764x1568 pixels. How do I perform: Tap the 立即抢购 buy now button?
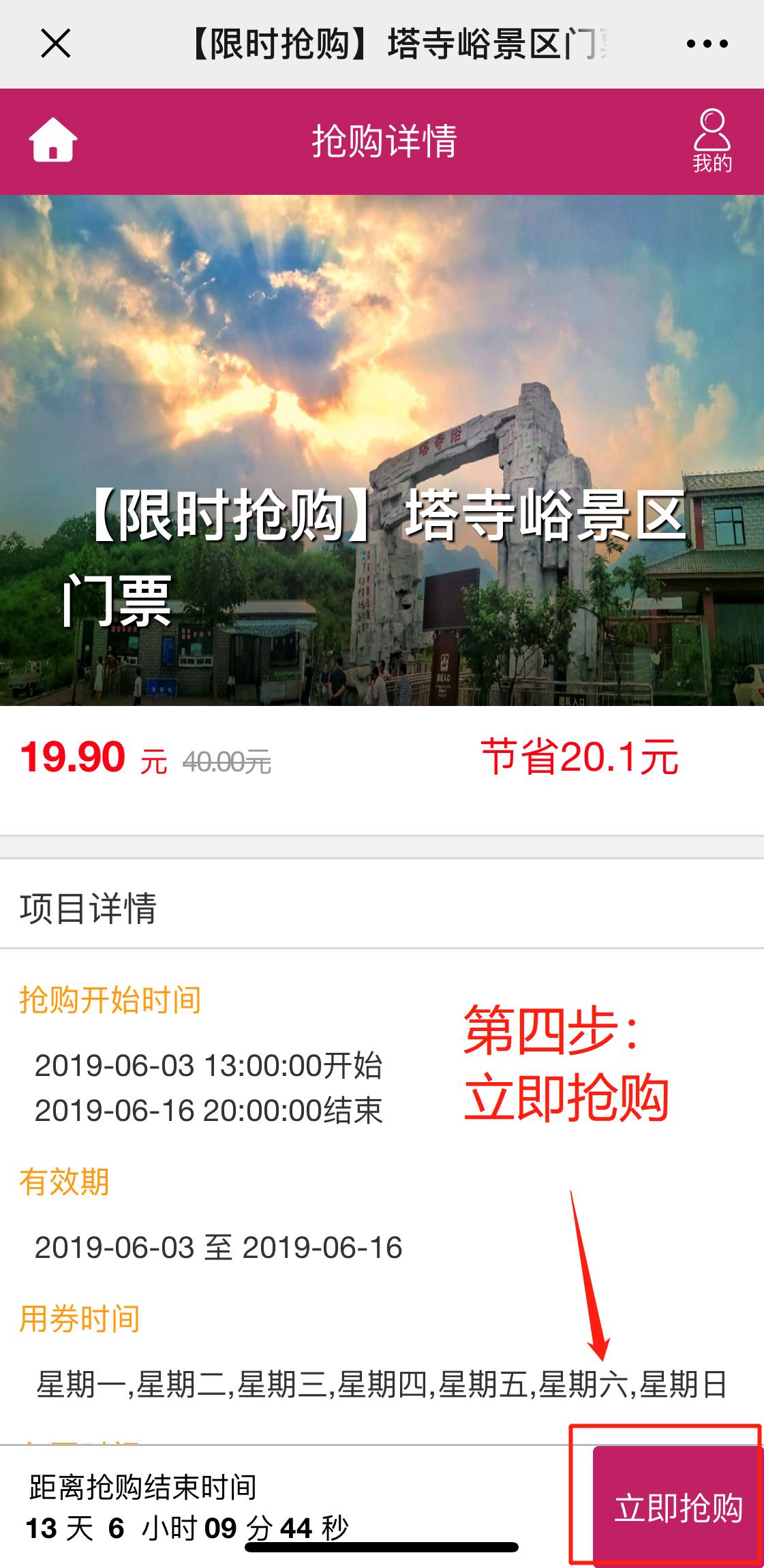click(x=677, y=1507)
